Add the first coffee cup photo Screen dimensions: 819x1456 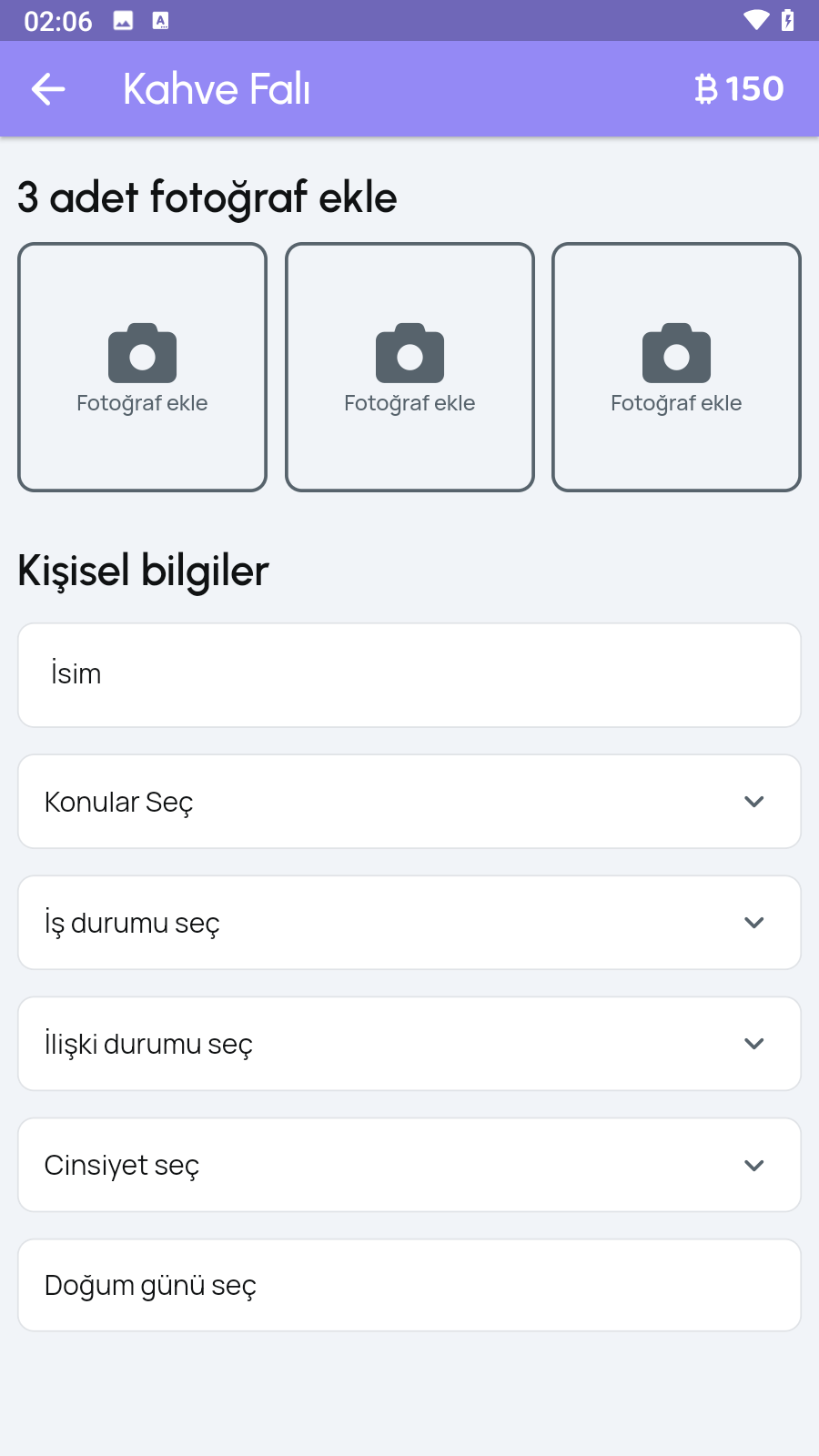pyautogui.click(x=142, y=367)
